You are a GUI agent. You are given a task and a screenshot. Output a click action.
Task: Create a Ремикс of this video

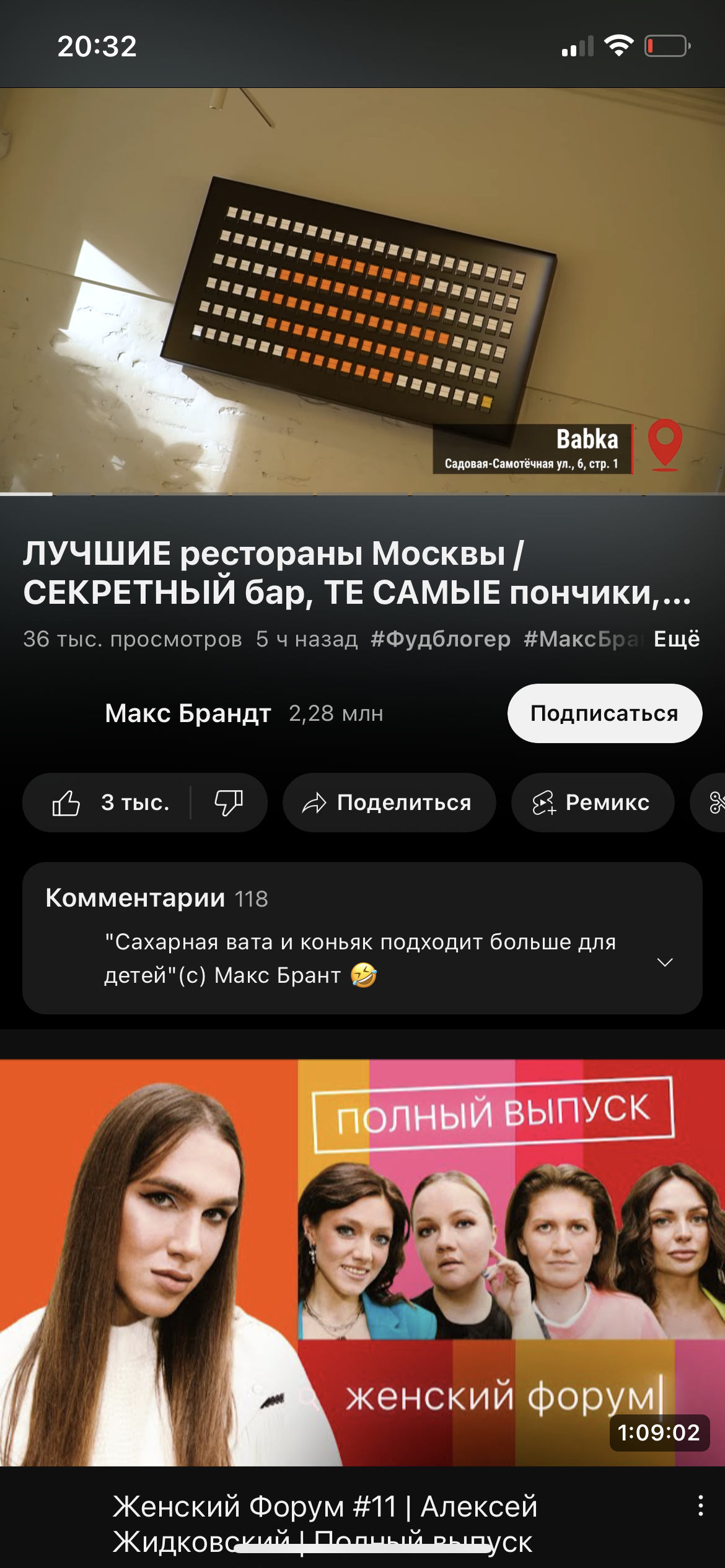[592, 803]
